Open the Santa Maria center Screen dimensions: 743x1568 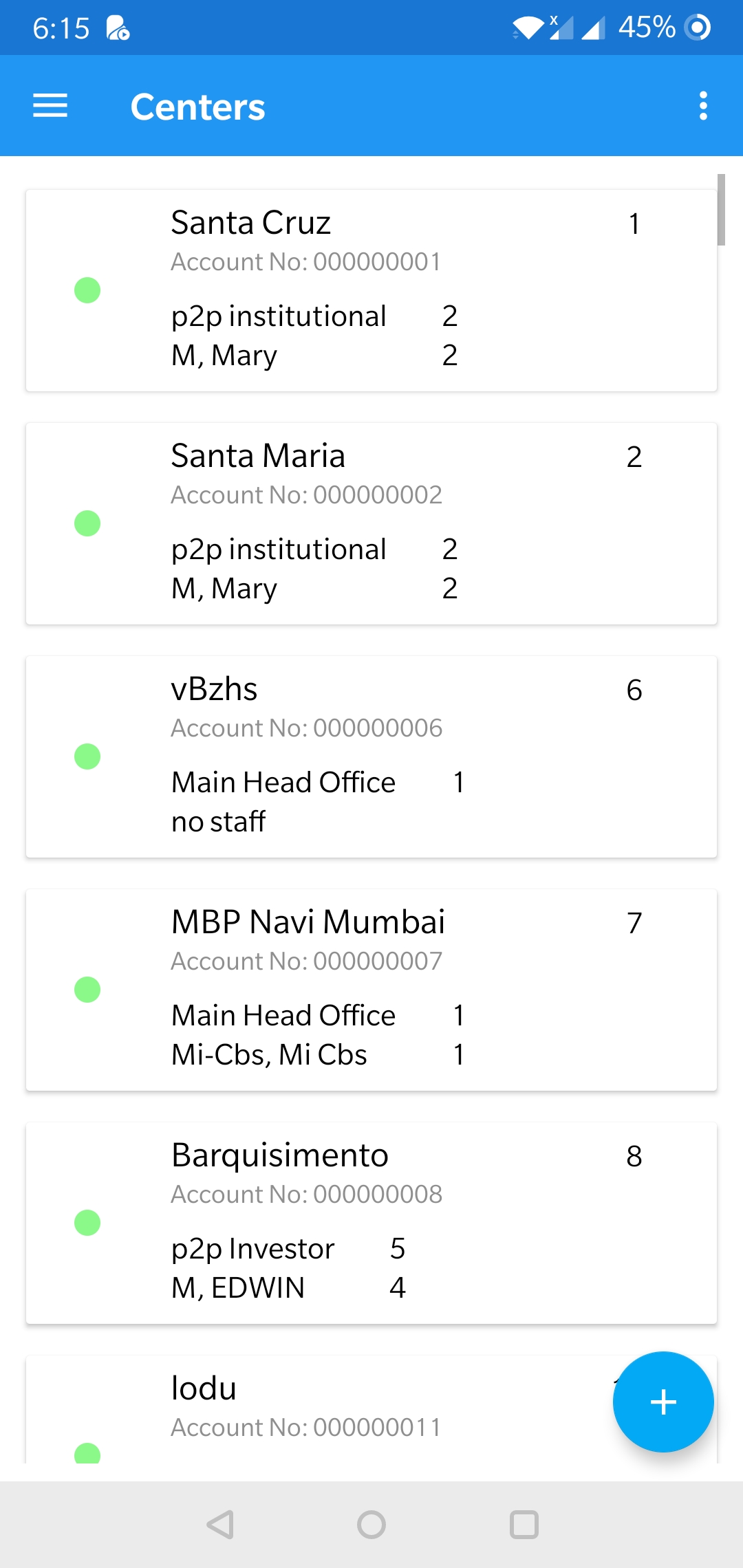coord(371,523)
